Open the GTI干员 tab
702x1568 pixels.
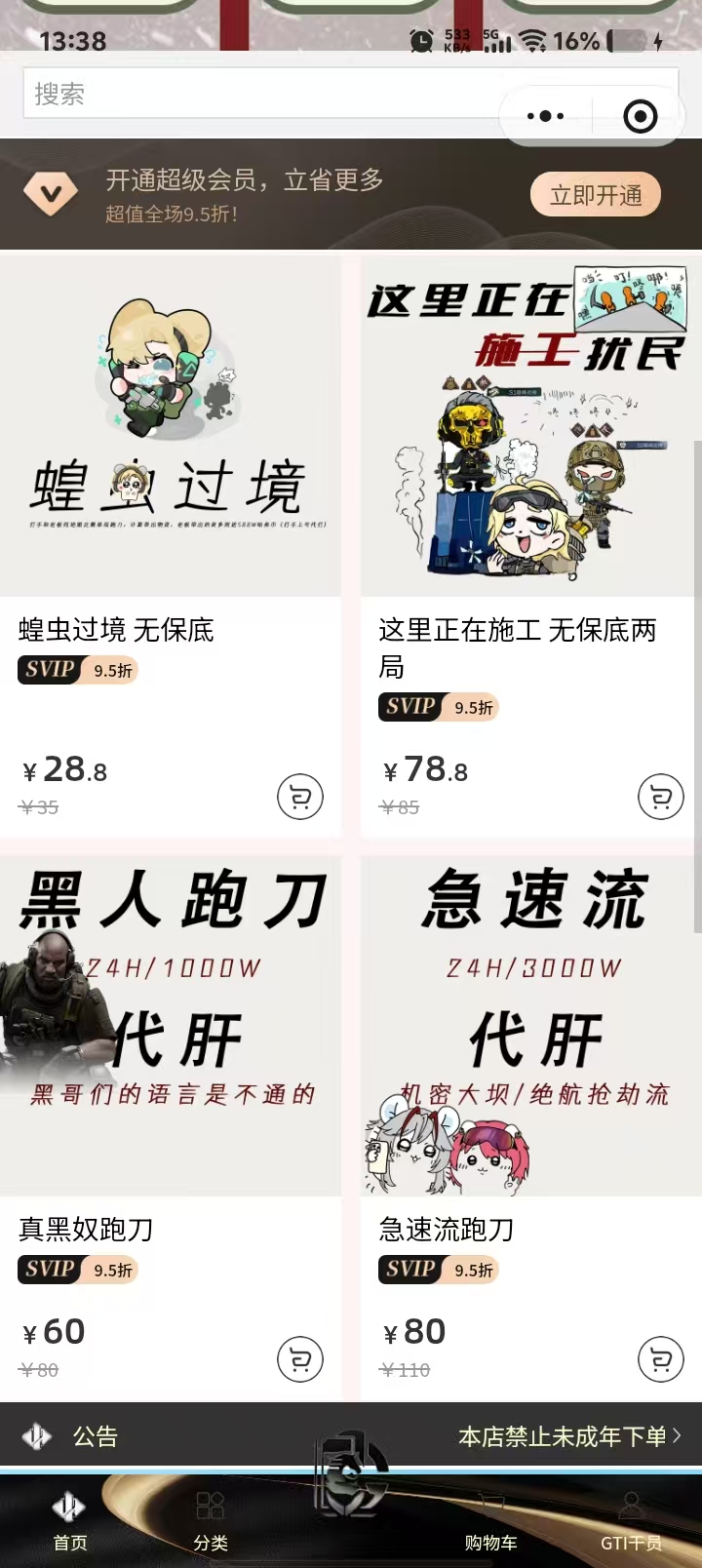[631, 1521]
